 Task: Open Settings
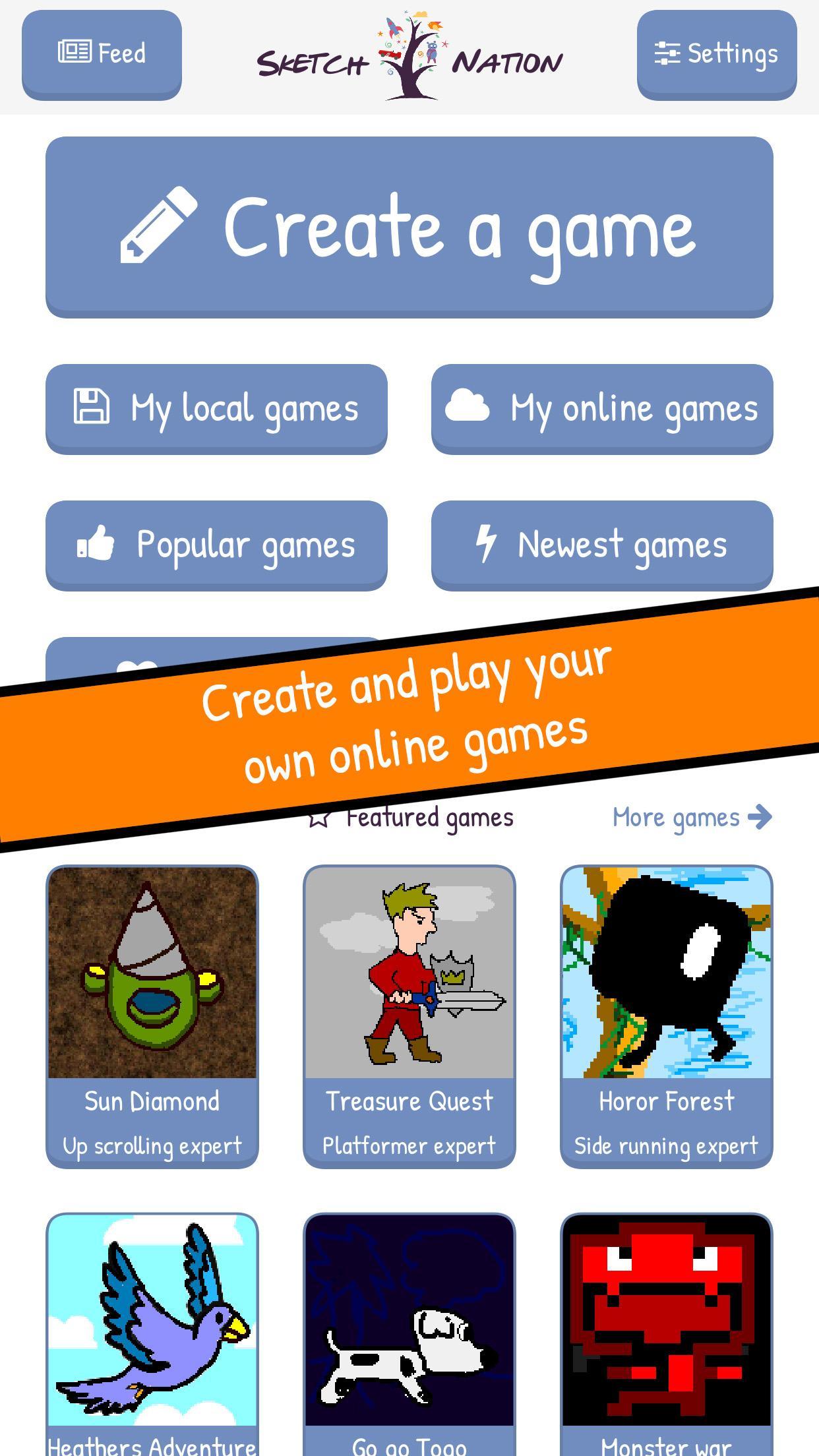716,54
